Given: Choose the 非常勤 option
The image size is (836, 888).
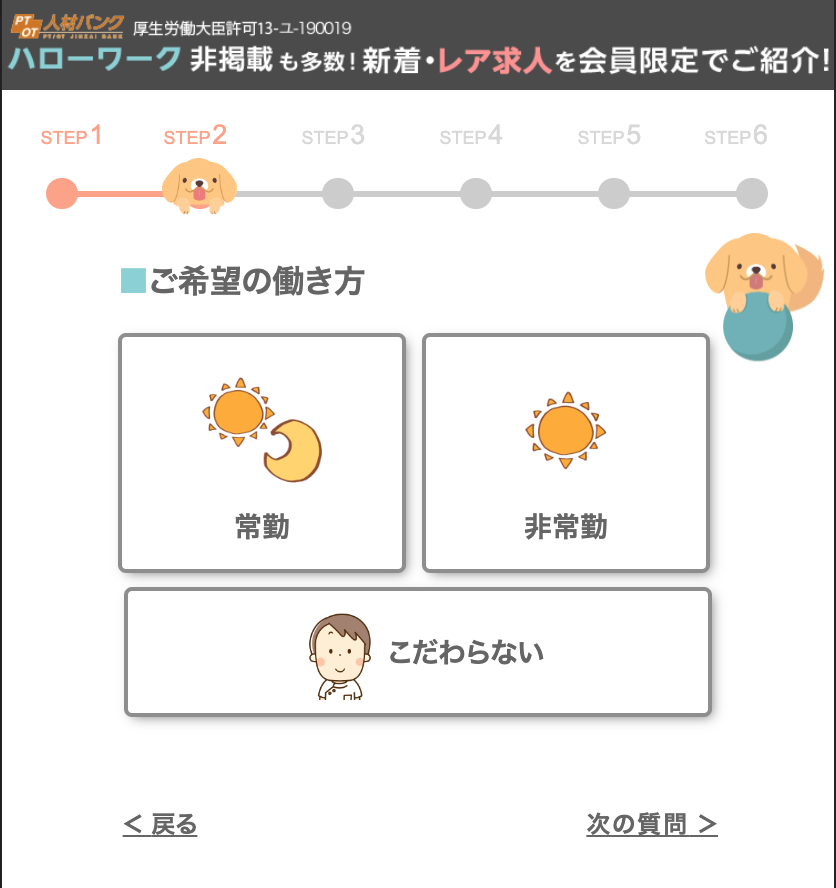Looking at the screenshot, I should point(566,453).
